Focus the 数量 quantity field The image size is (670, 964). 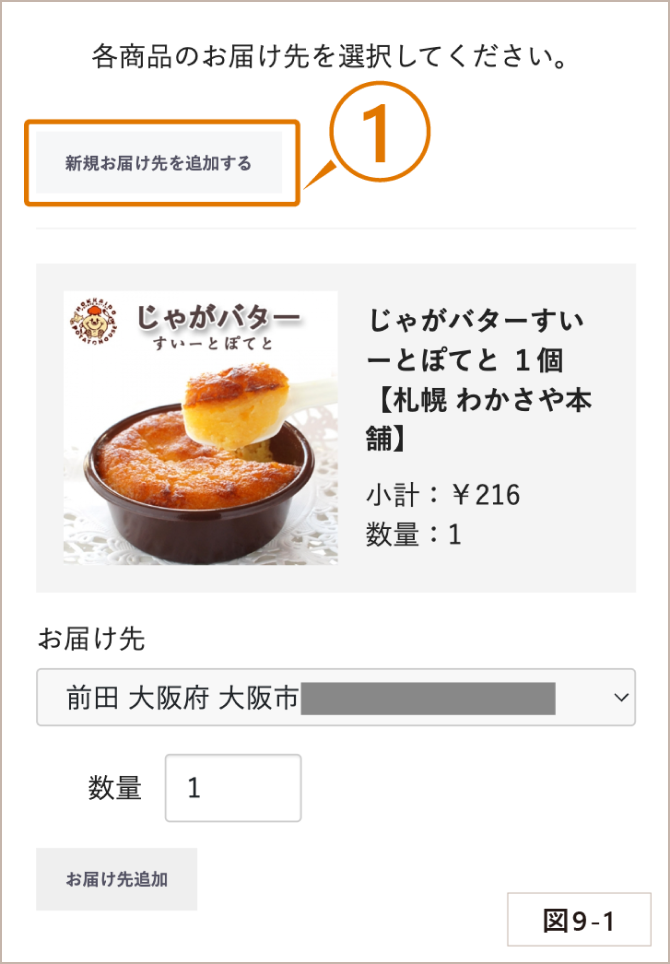pos(233,788)
